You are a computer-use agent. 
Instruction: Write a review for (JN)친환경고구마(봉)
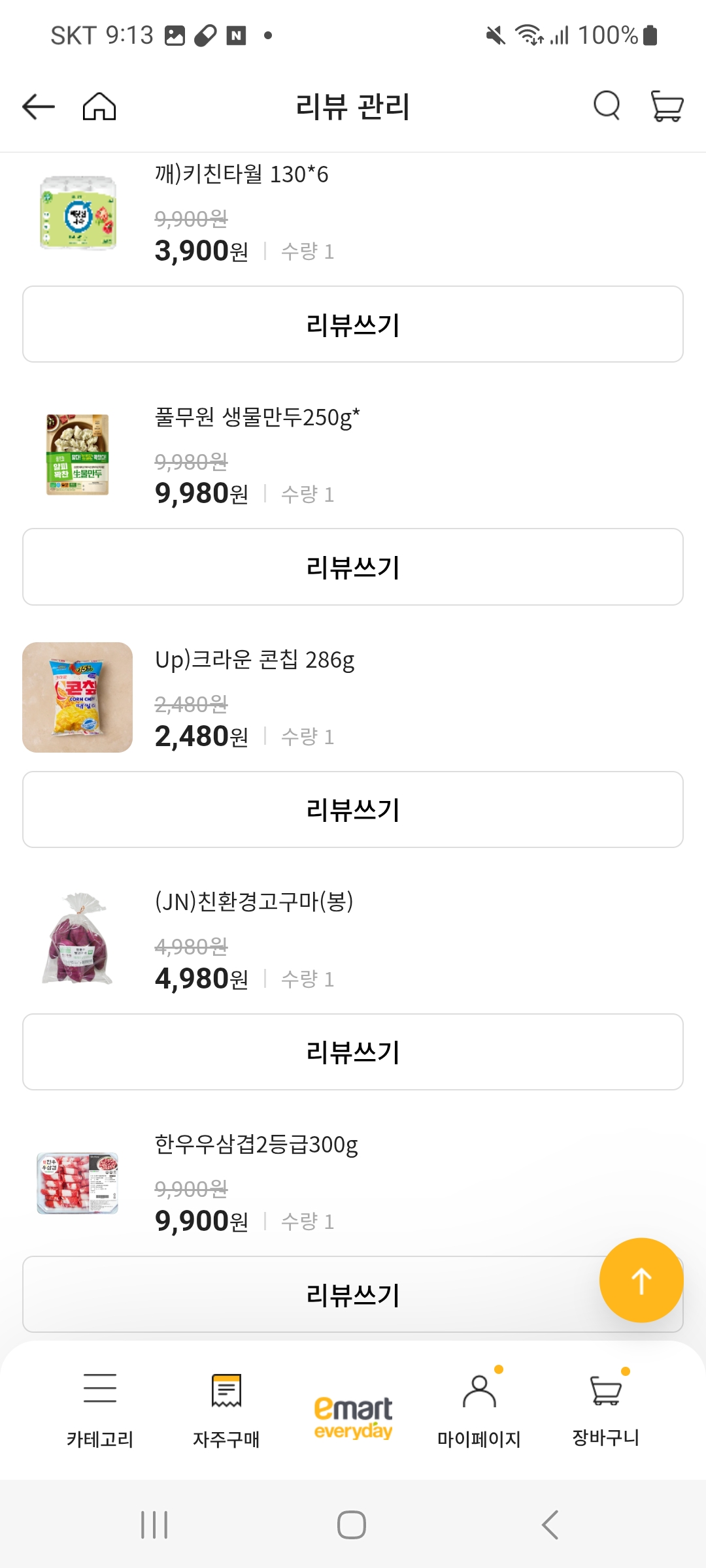(353, 1052)
